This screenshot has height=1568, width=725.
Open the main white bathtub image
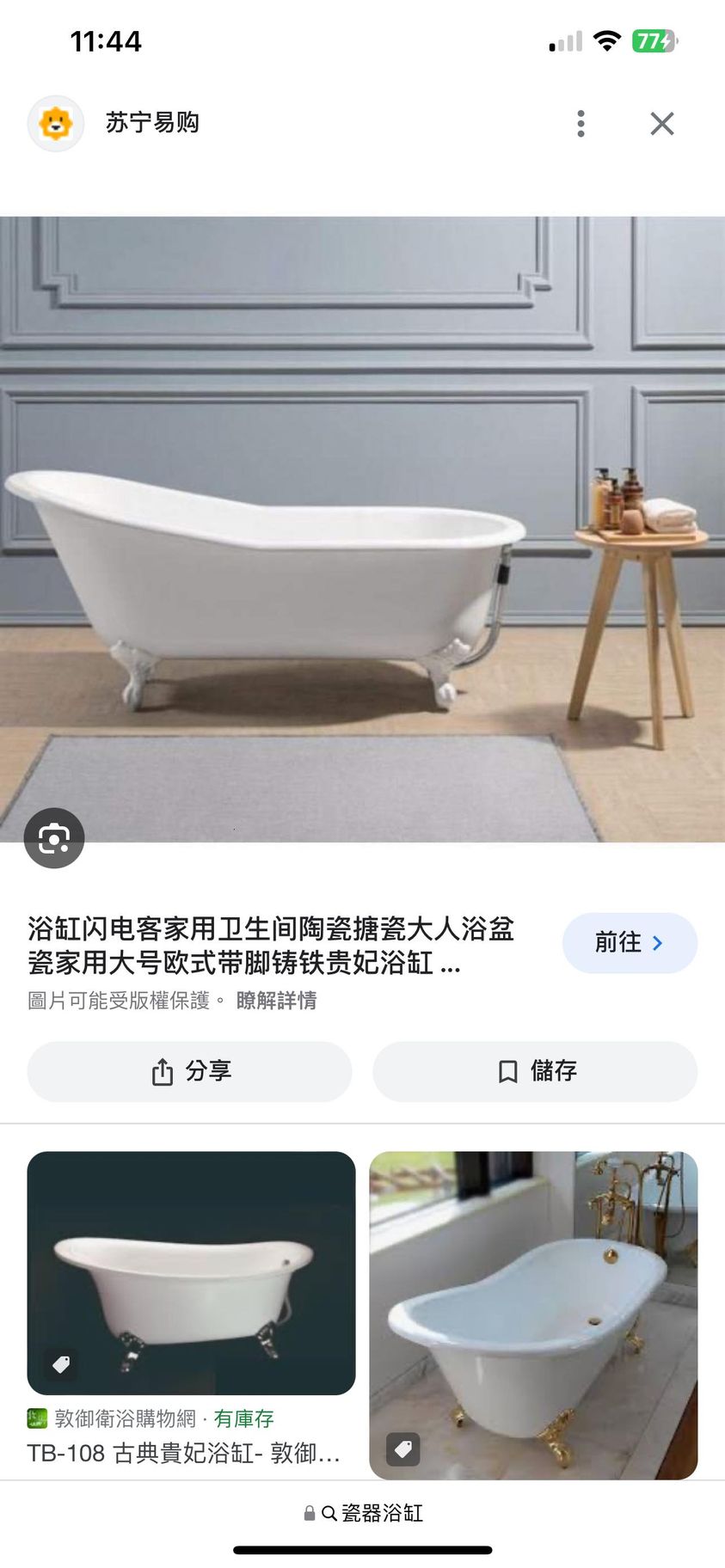coord(362,529)
